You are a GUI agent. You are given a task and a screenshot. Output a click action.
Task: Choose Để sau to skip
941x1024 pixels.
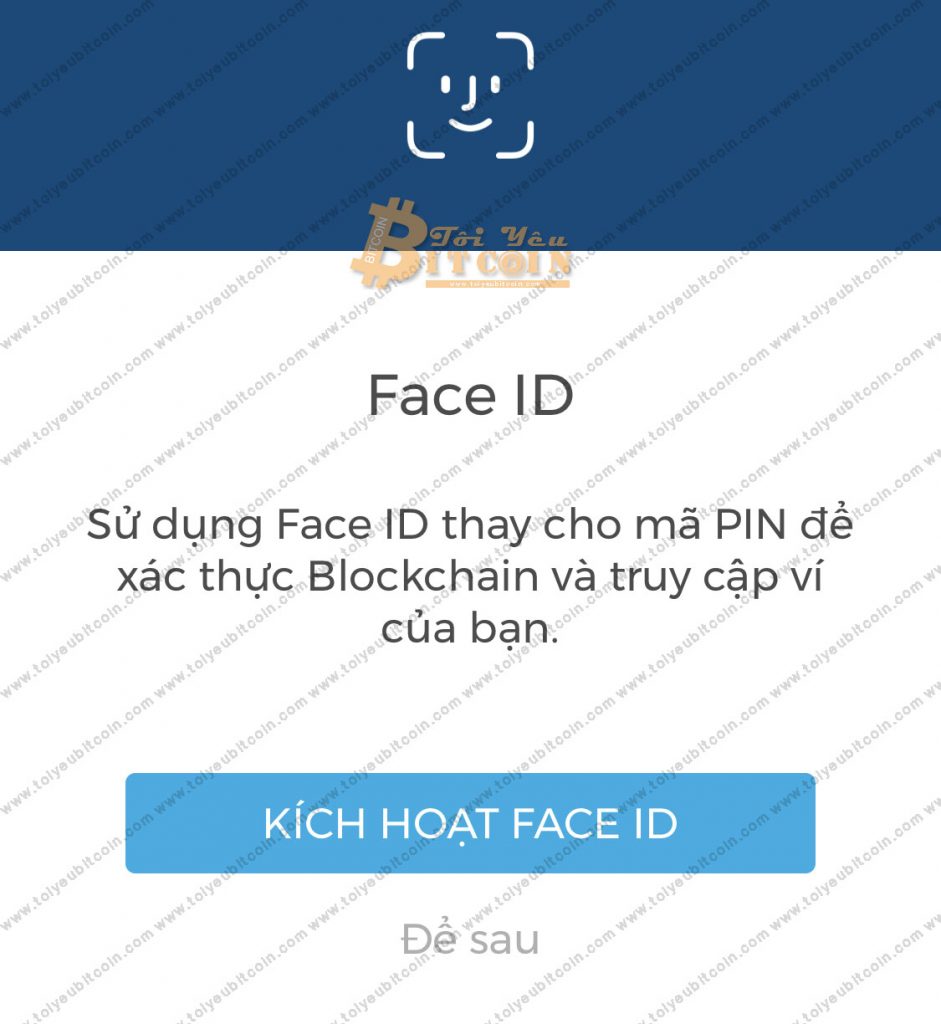(x=470, y=940)
